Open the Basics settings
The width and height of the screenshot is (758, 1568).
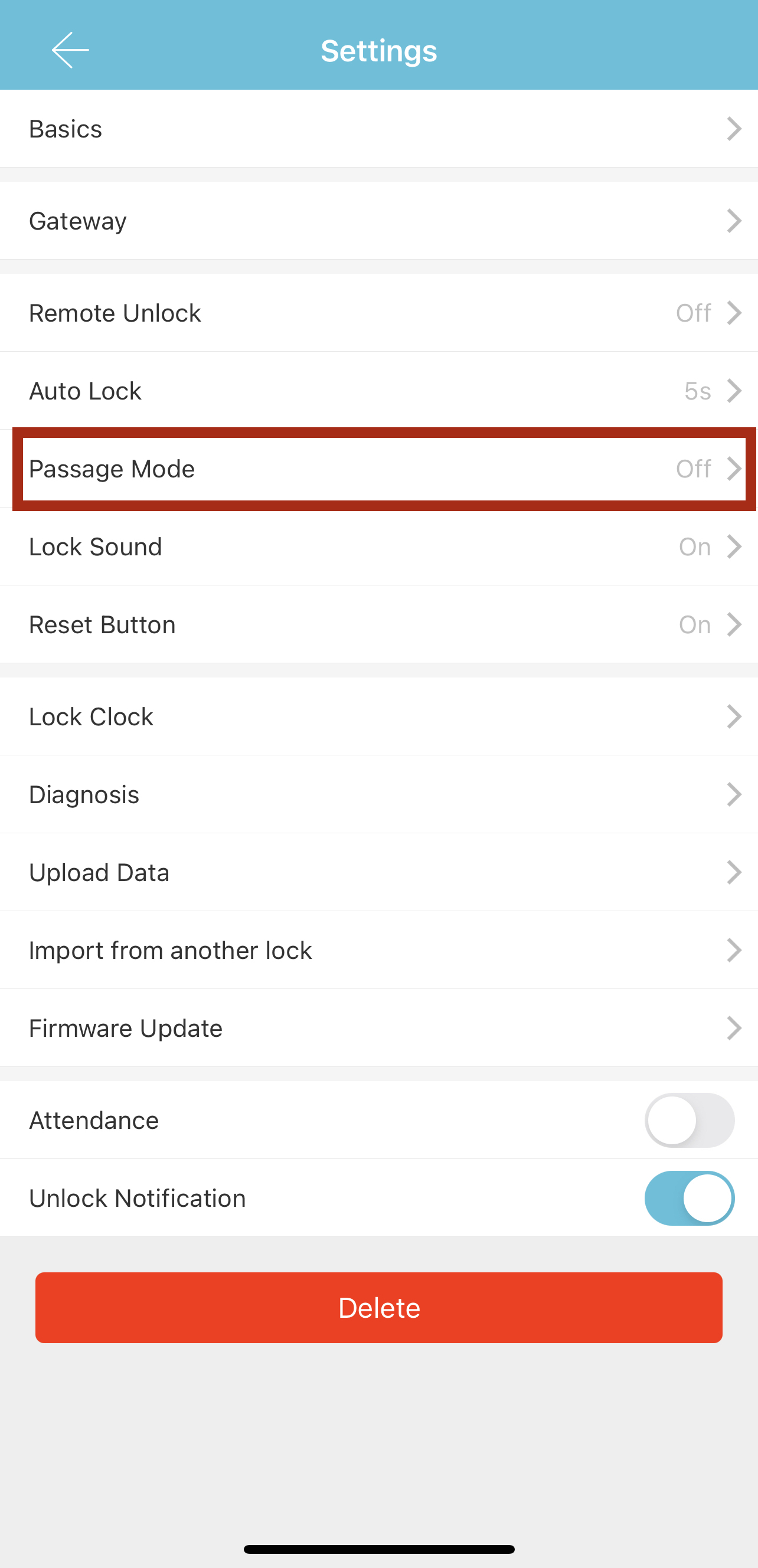click(x=378, y=129)
